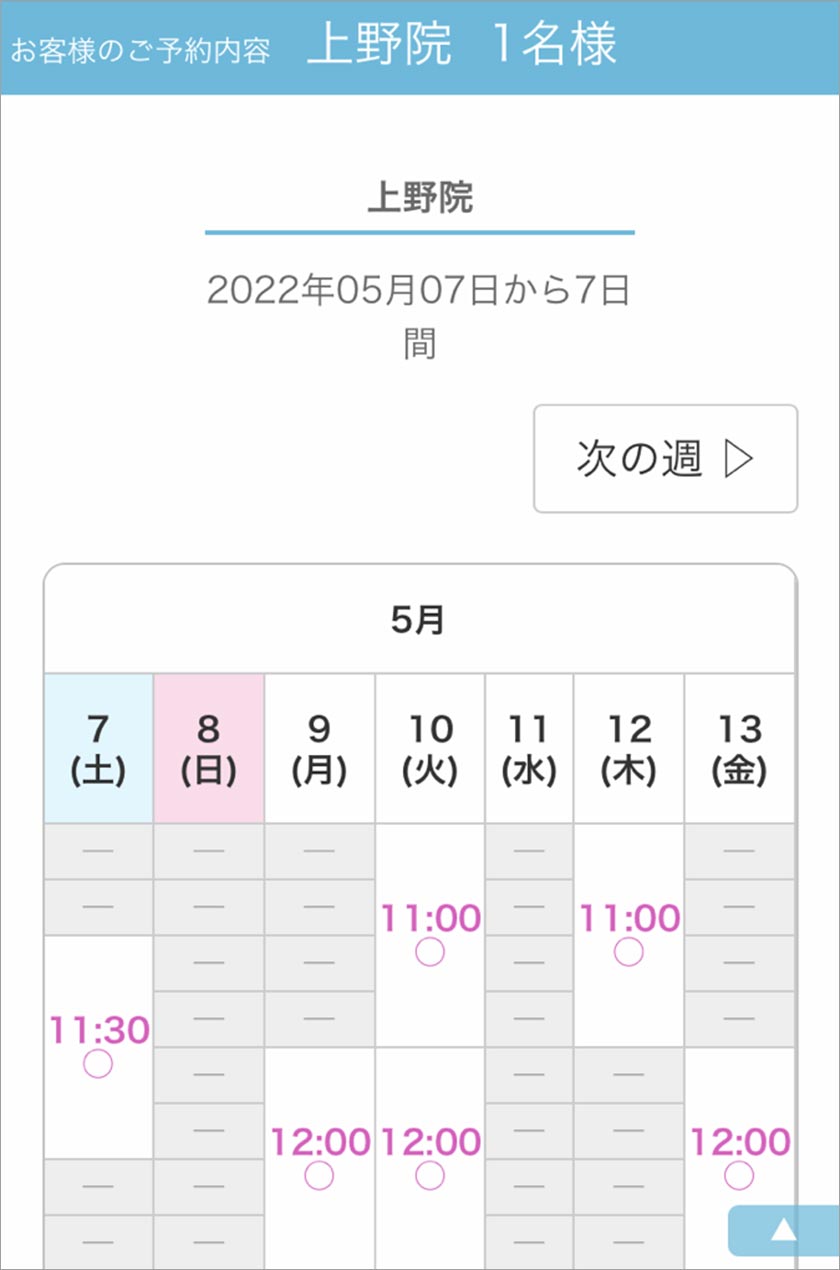This screenshot has height=1270, width=840.
Task: Advance to next week via 次の週 button
Action: [664, 459]
